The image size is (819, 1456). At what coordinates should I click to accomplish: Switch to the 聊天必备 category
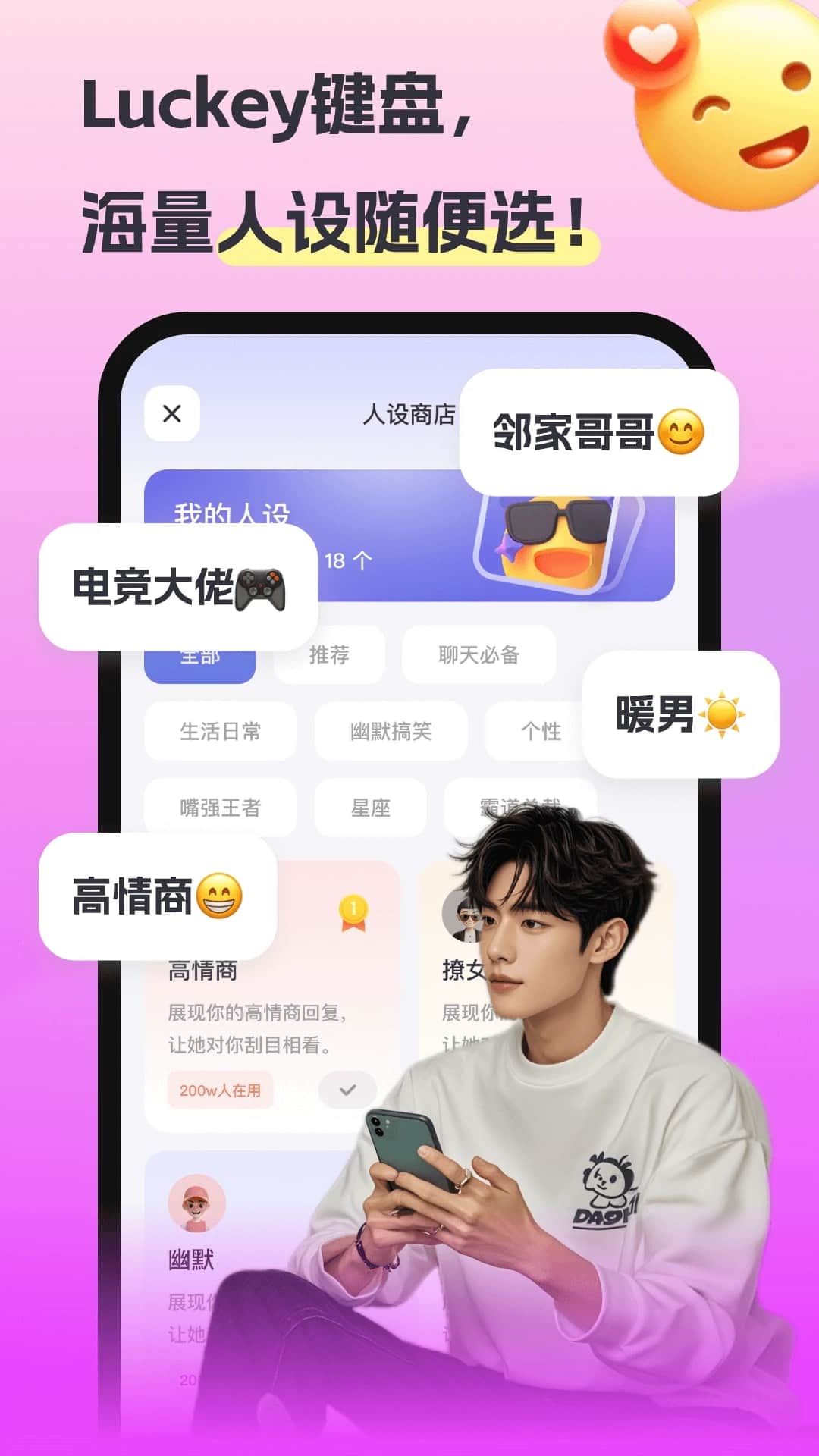pyautogui.click(x=479, y=655)
